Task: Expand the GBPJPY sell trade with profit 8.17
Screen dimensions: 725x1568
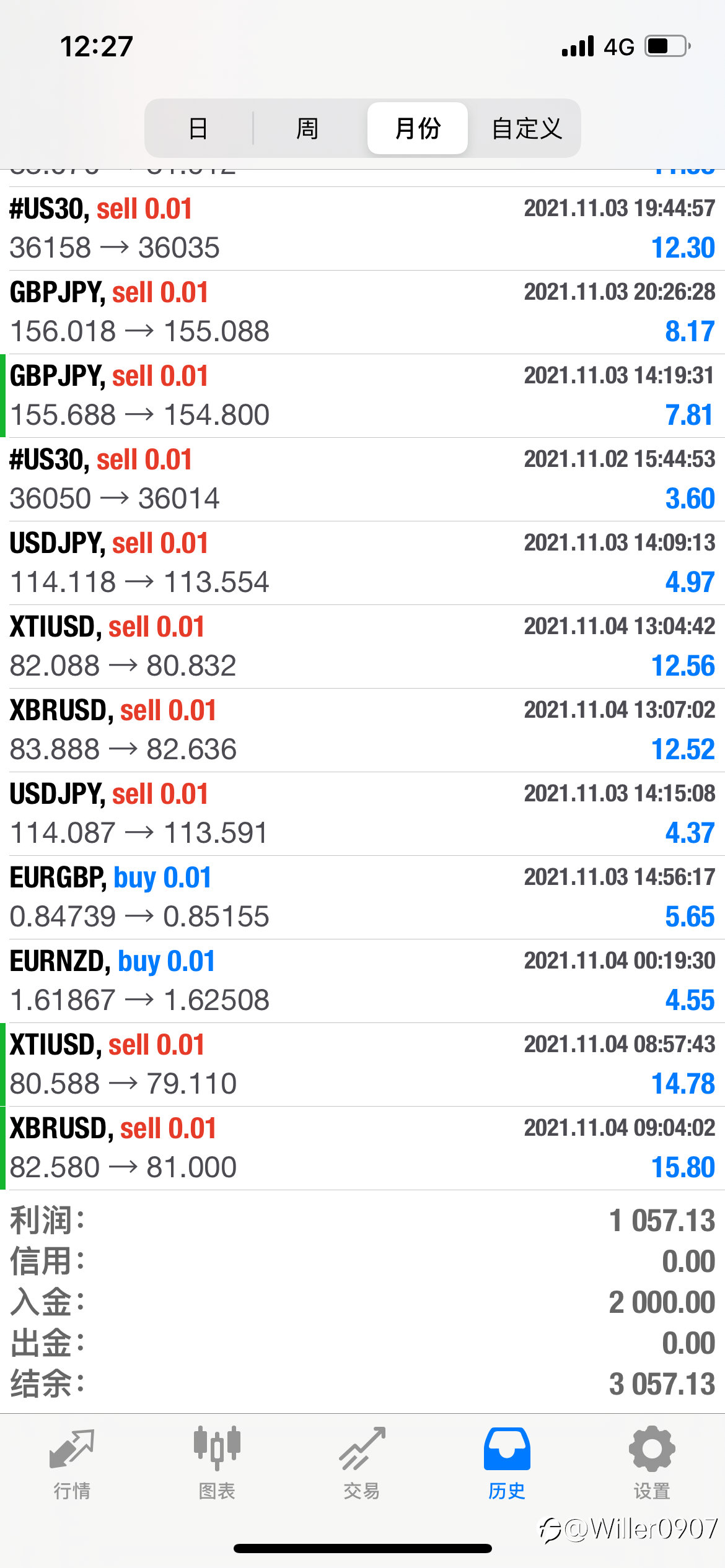Action: [362, 312]
